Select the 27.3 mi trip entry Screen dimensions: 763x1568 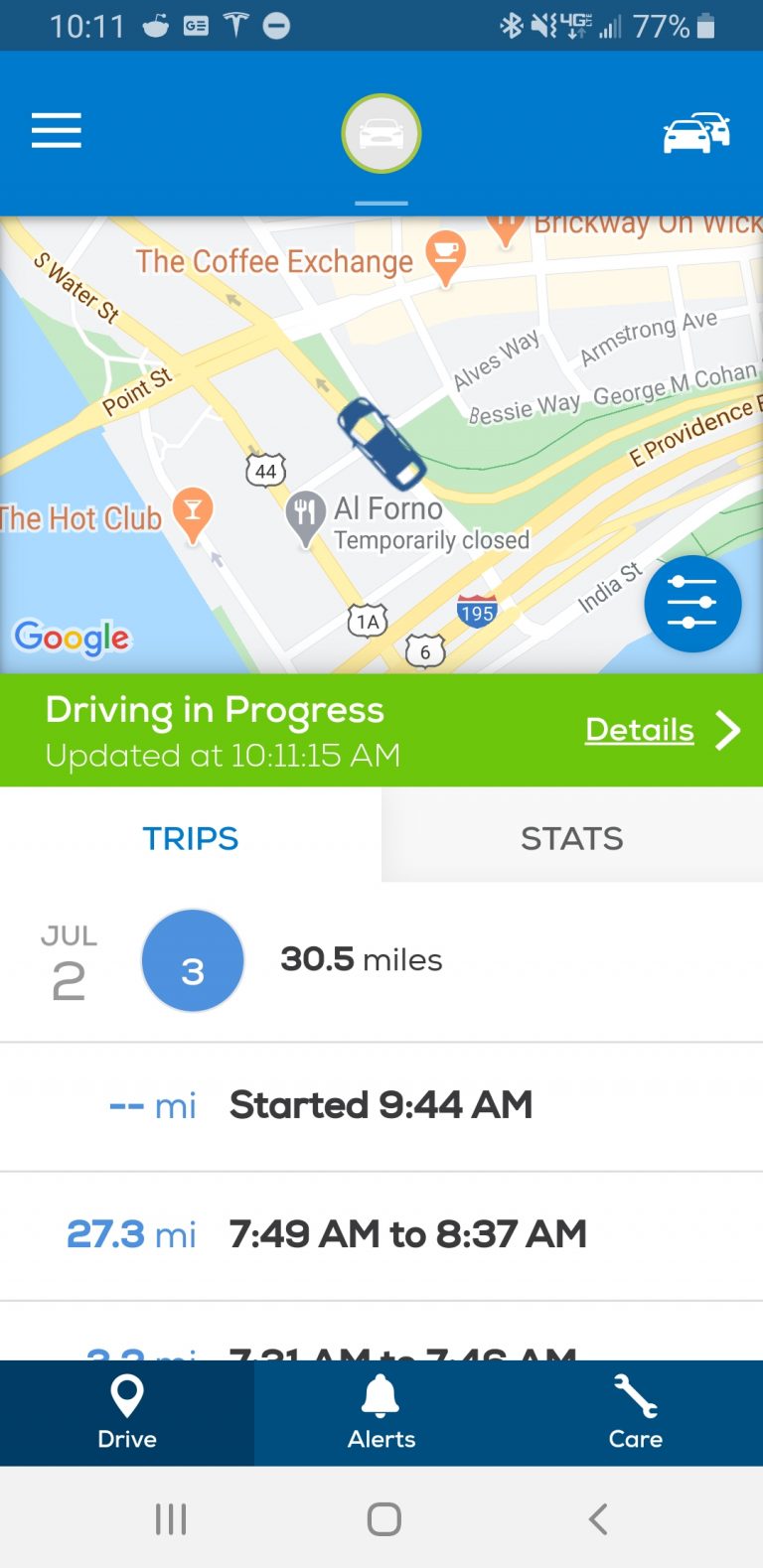[x=381, y=1234]
